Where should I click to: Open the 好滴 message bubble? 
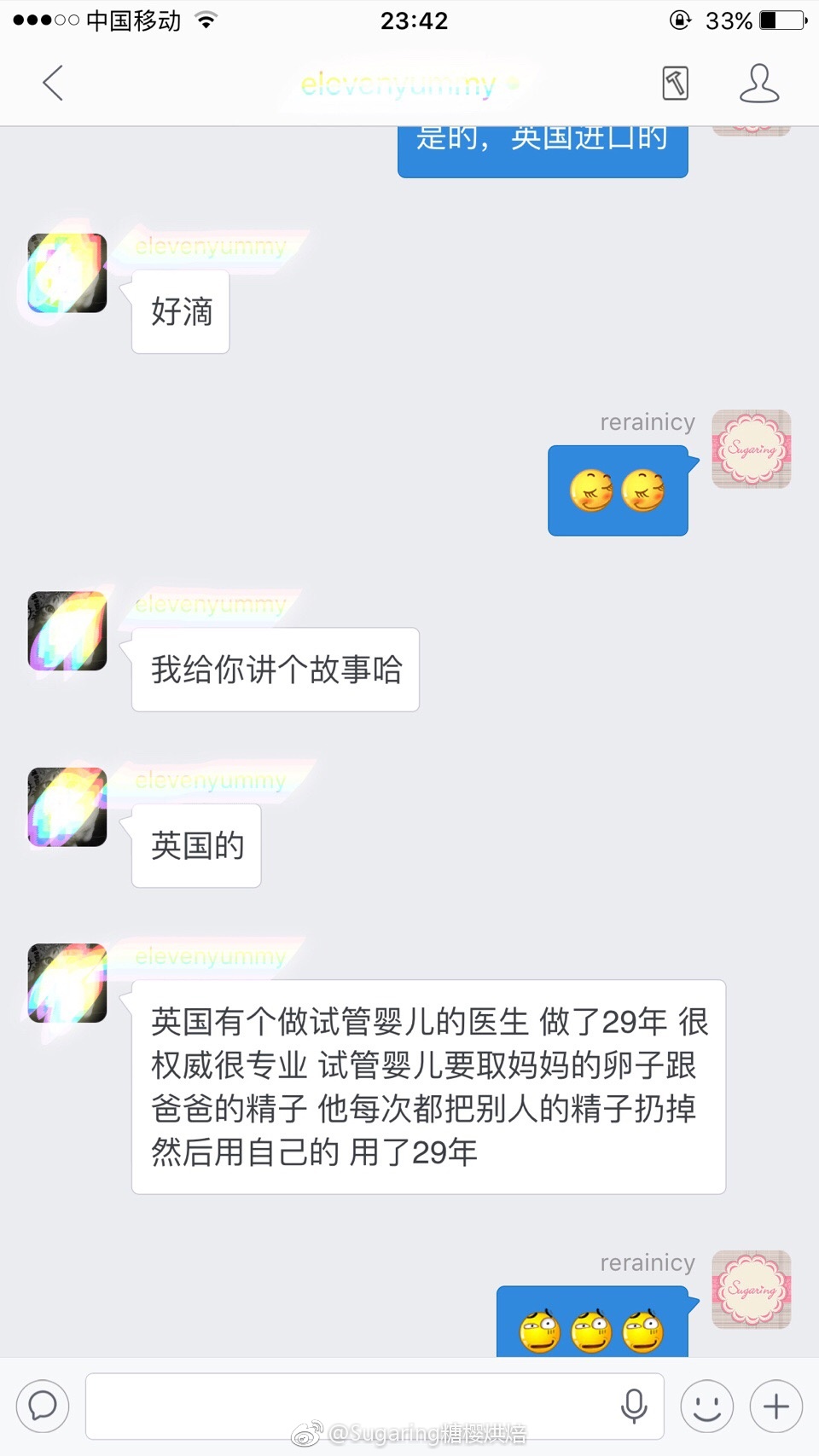coord(180,311)
